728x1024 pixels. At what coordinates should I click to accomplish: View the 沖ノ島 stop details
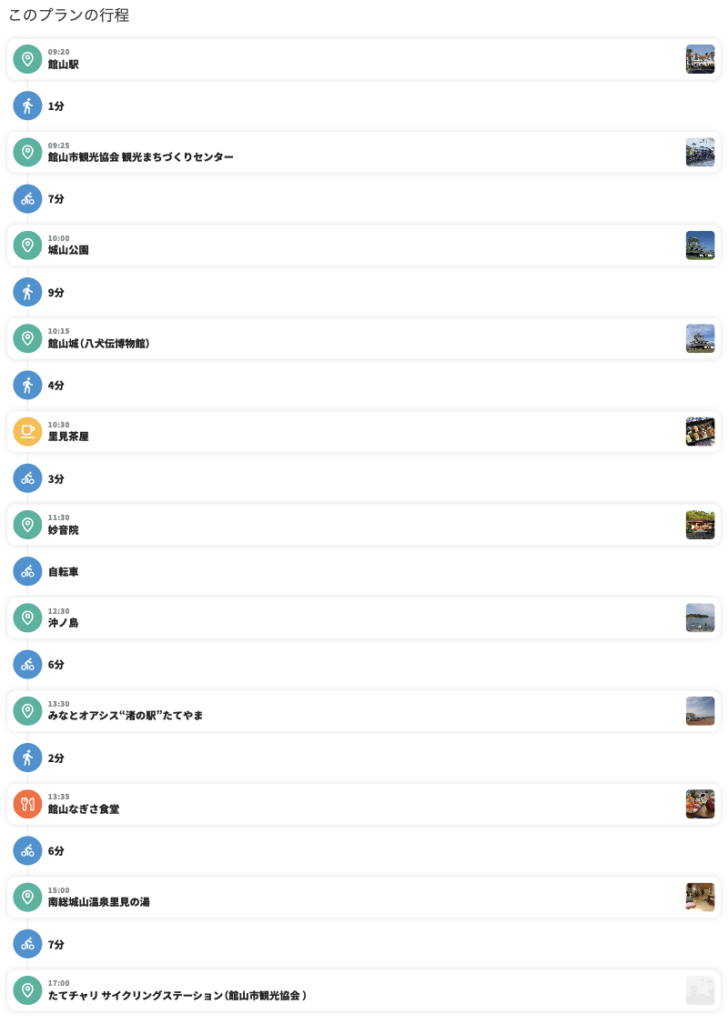coord(363,617)
